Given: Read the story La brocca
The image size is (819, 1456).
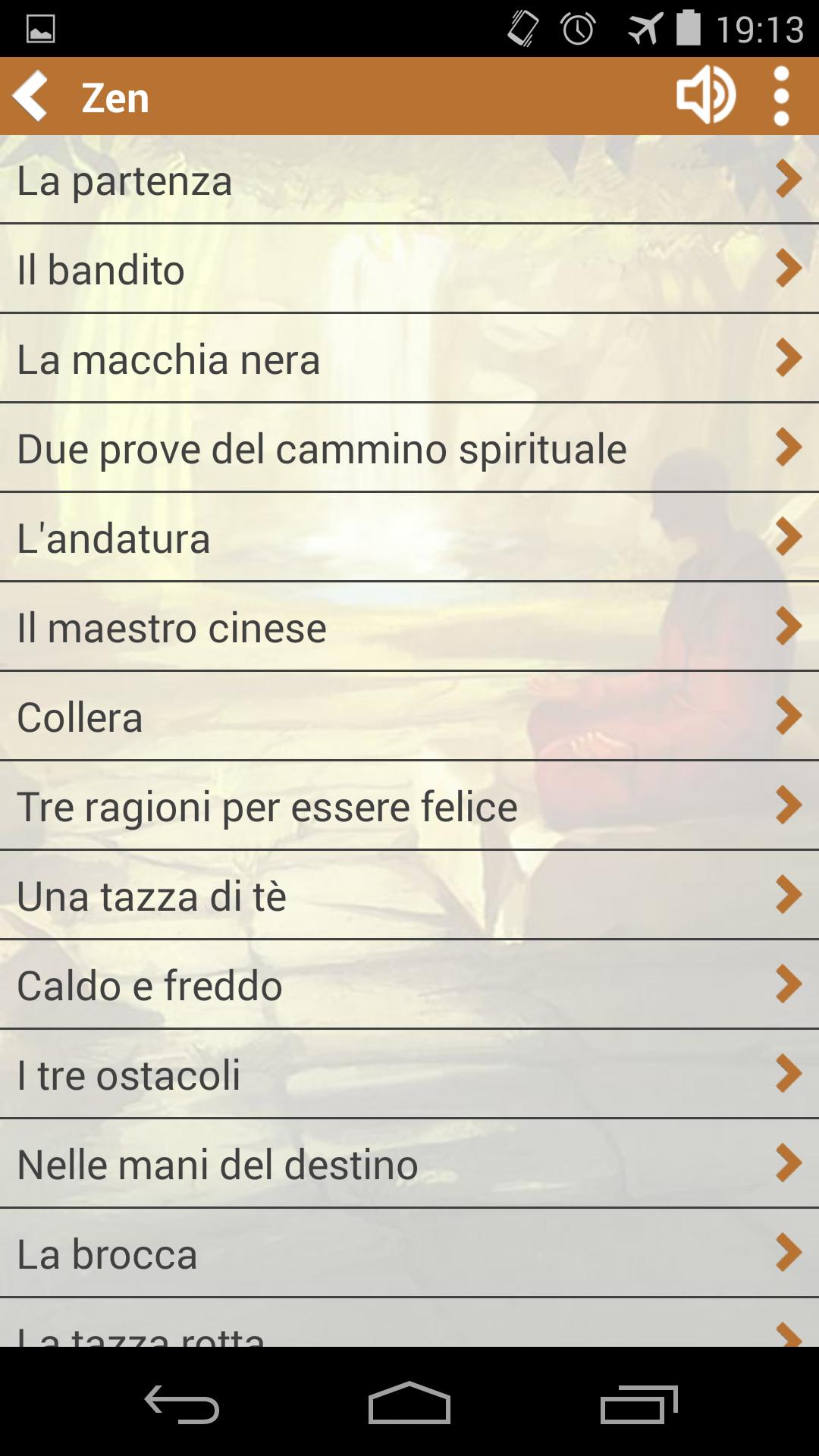Looking at the screenshot, I should coord(409,1254).
